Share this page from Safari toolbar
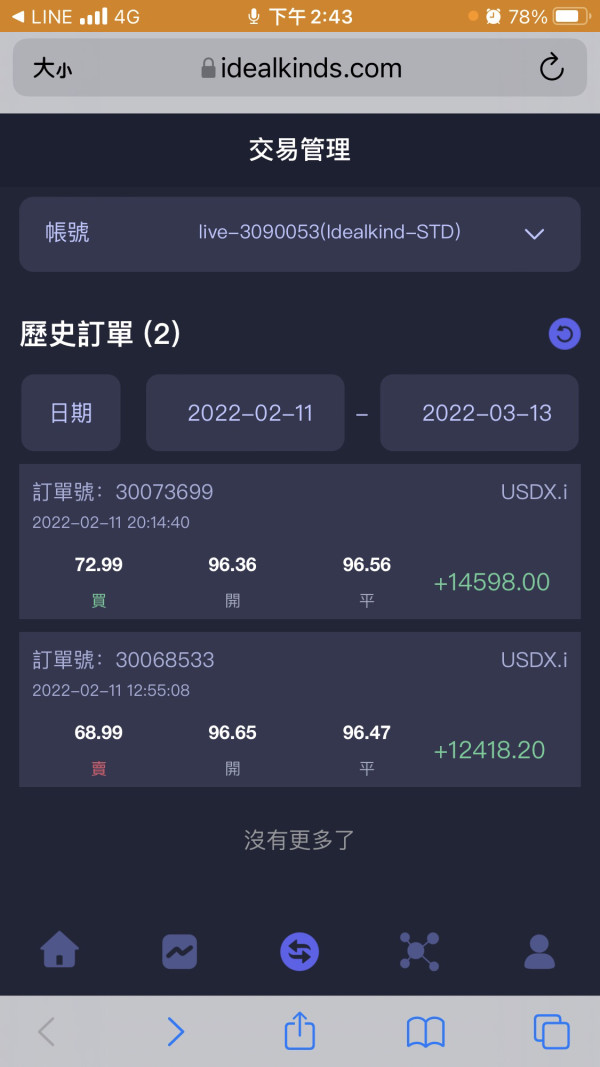 [300, 1030]
